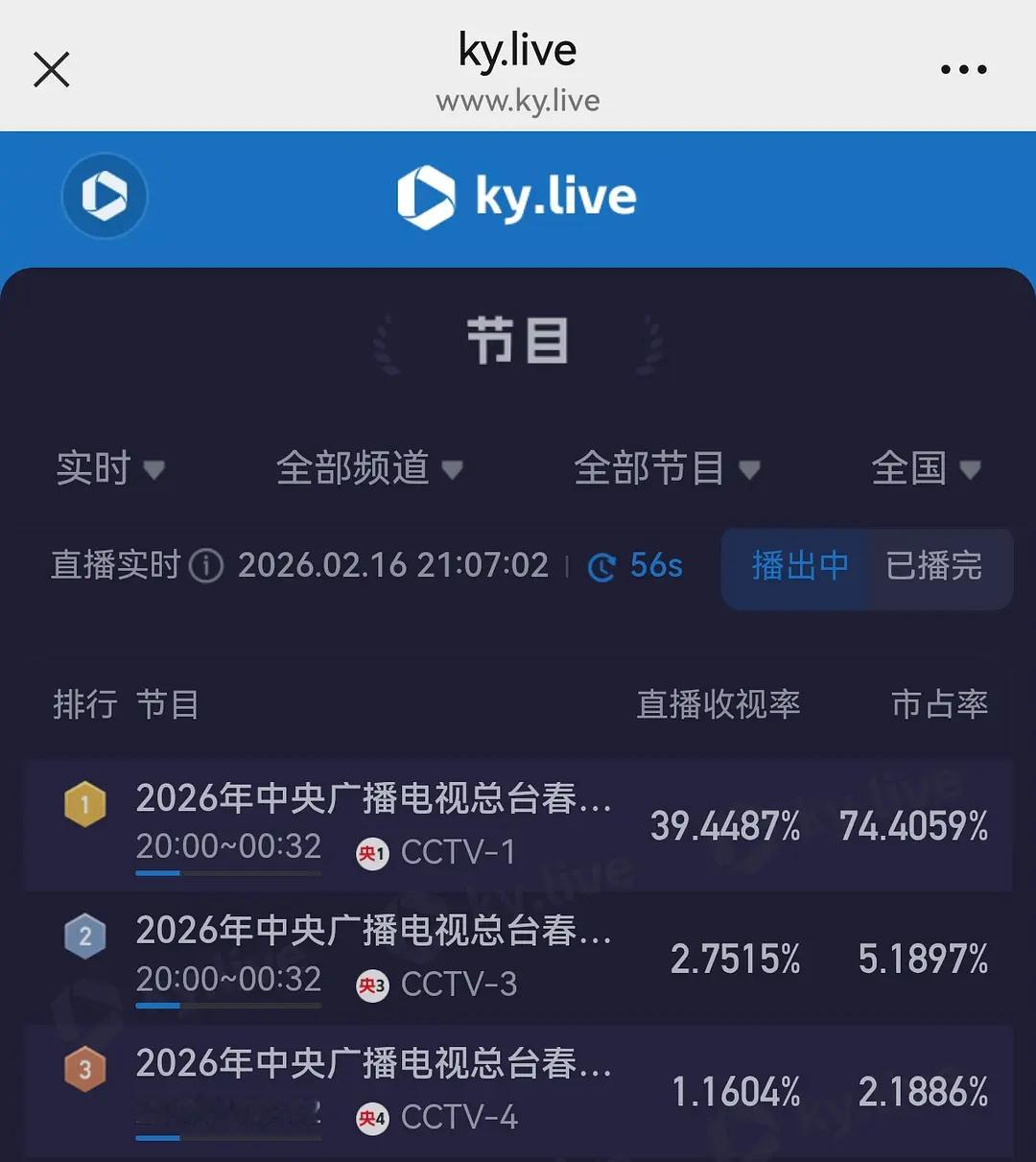Open the 全部节目 program filter
The height and width of the screenshot is (1162, 1036).
pyautogui.click(x=667, y=469)
